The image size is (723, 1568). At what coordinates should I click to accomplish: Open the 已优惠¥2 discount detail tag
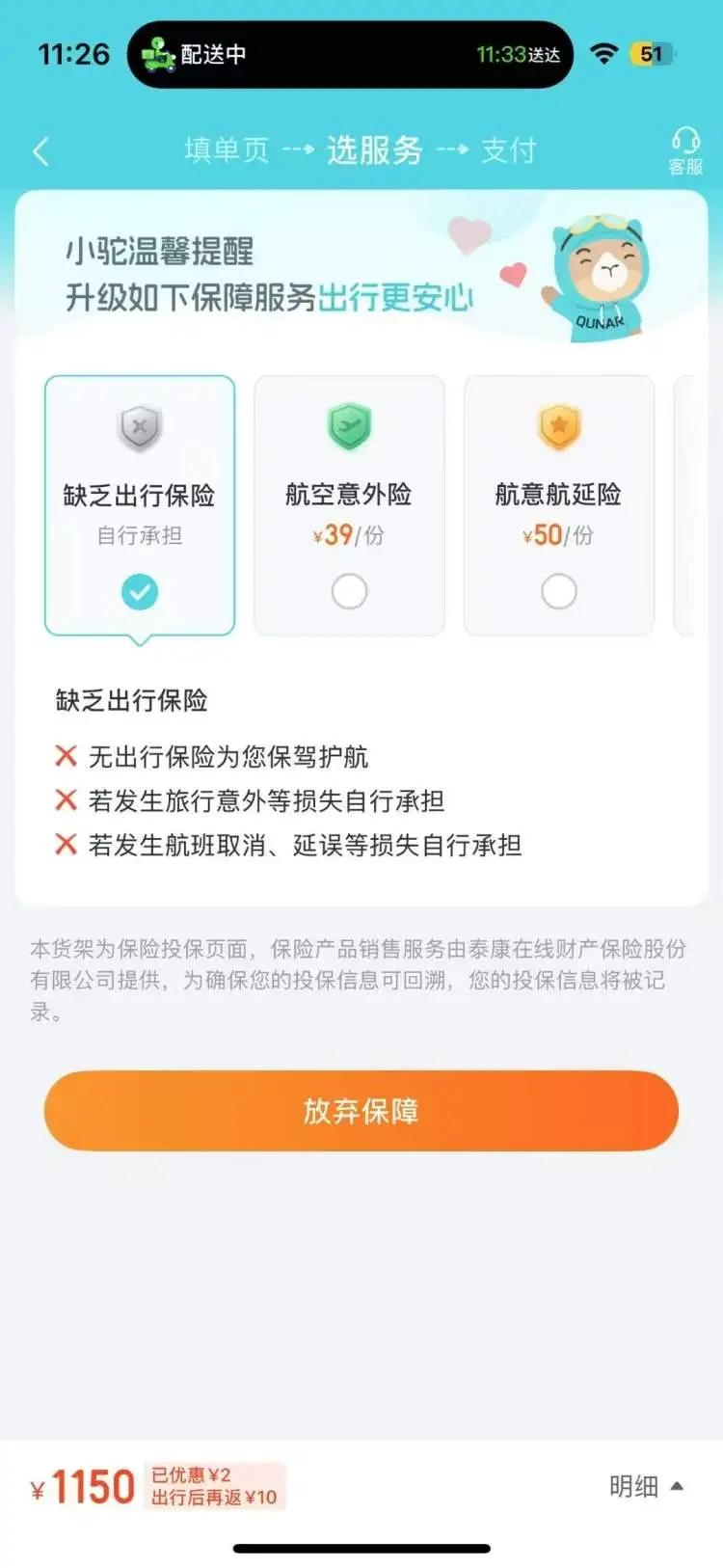(189, 1474)
